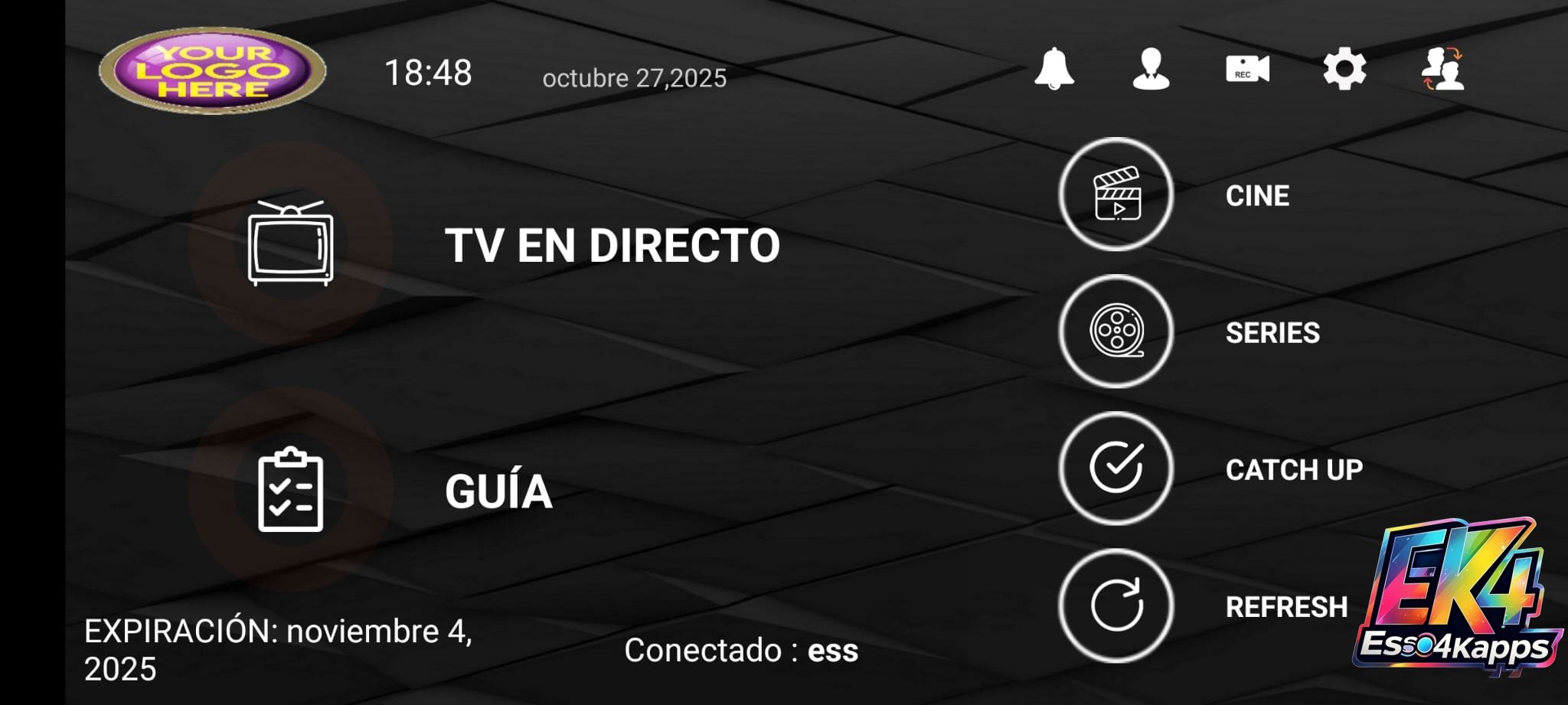The width and height of the screenshot is (1568, 705).
Task: Open the notifications bell
Action: 1054,69
